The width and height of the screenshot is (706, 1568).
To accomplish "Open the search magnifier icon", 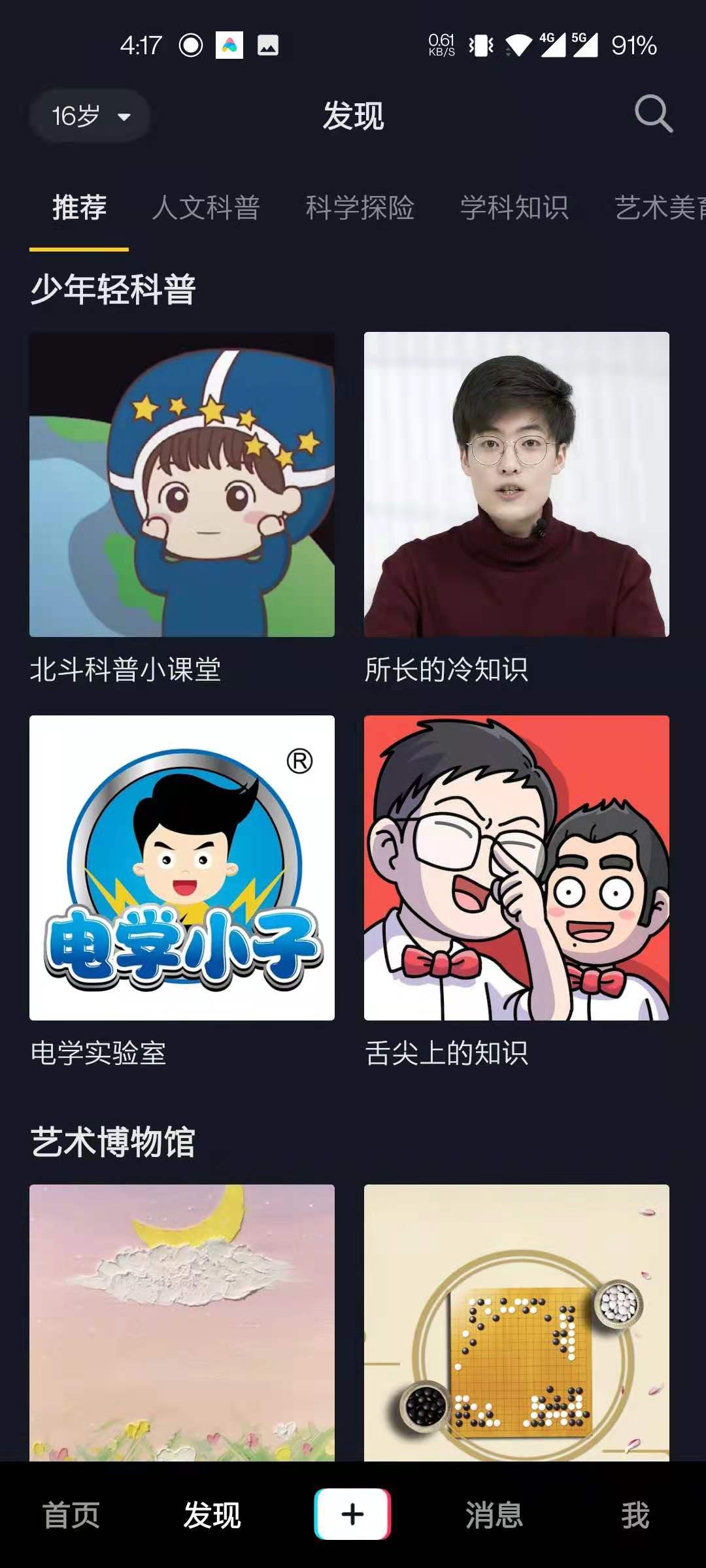I will tap(653, 114).
